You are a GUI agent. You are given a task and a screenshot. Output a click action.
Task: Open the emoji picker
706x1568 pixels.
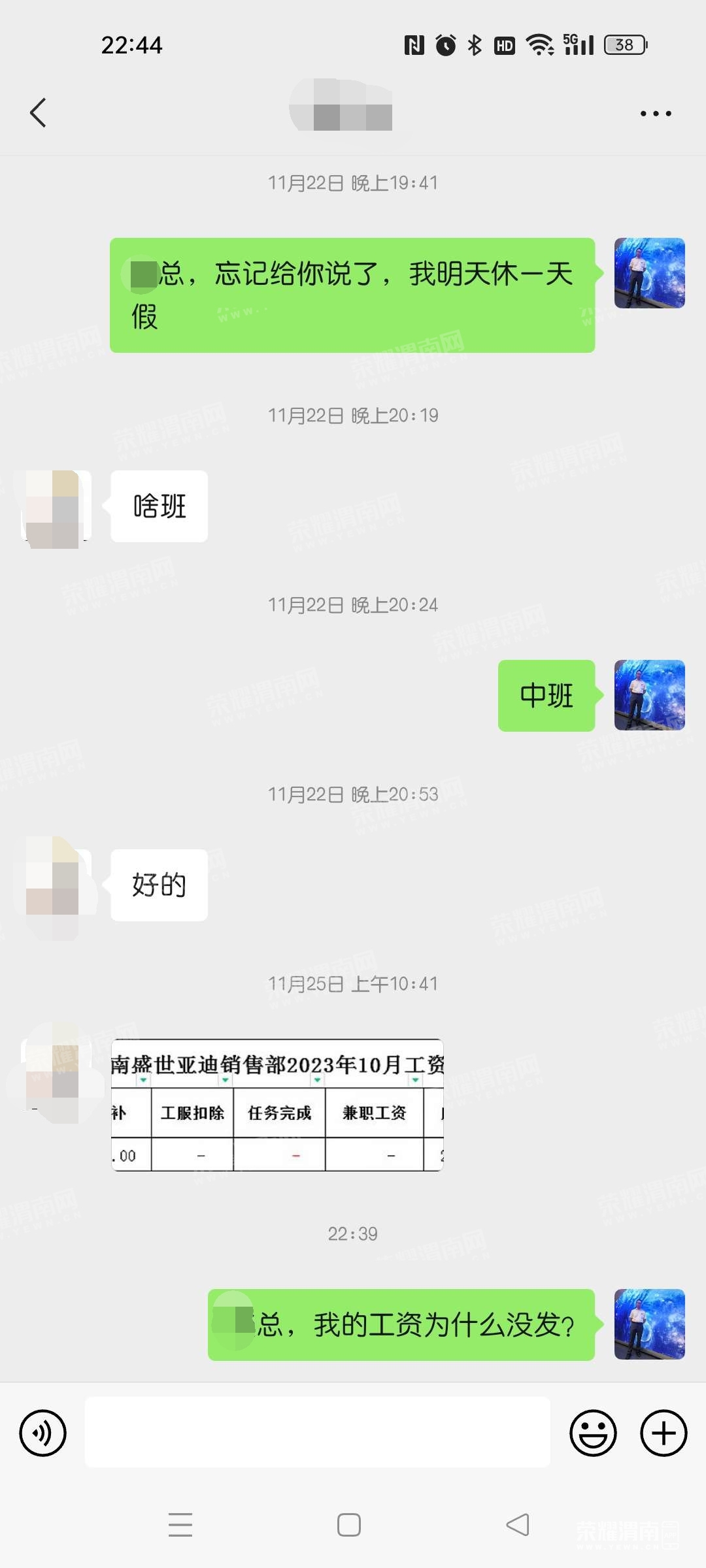click(x=593, y=1433)
